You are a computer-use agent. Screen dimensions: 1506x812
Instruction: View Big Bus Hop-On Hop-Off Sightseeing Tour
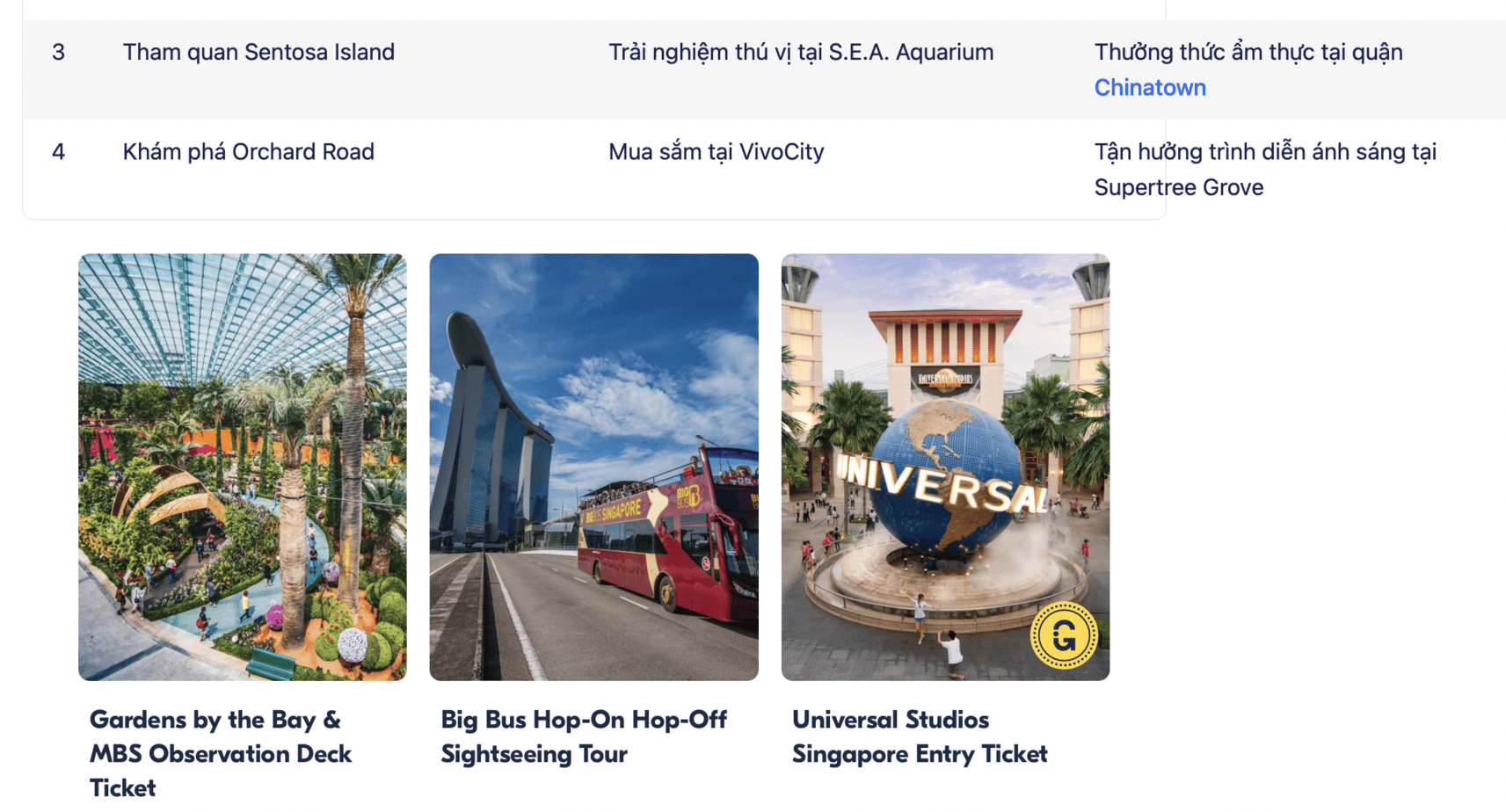pyautogui.click(x=593, y=468)
